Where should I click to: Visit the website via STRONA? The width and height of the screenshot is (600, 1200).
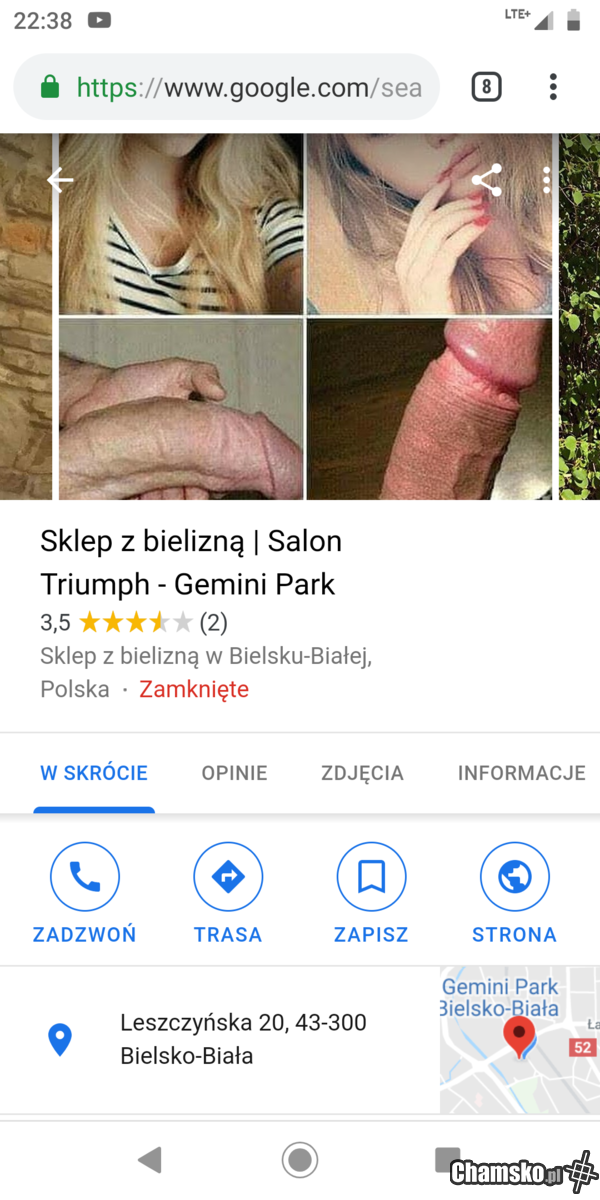coord(514,892)
